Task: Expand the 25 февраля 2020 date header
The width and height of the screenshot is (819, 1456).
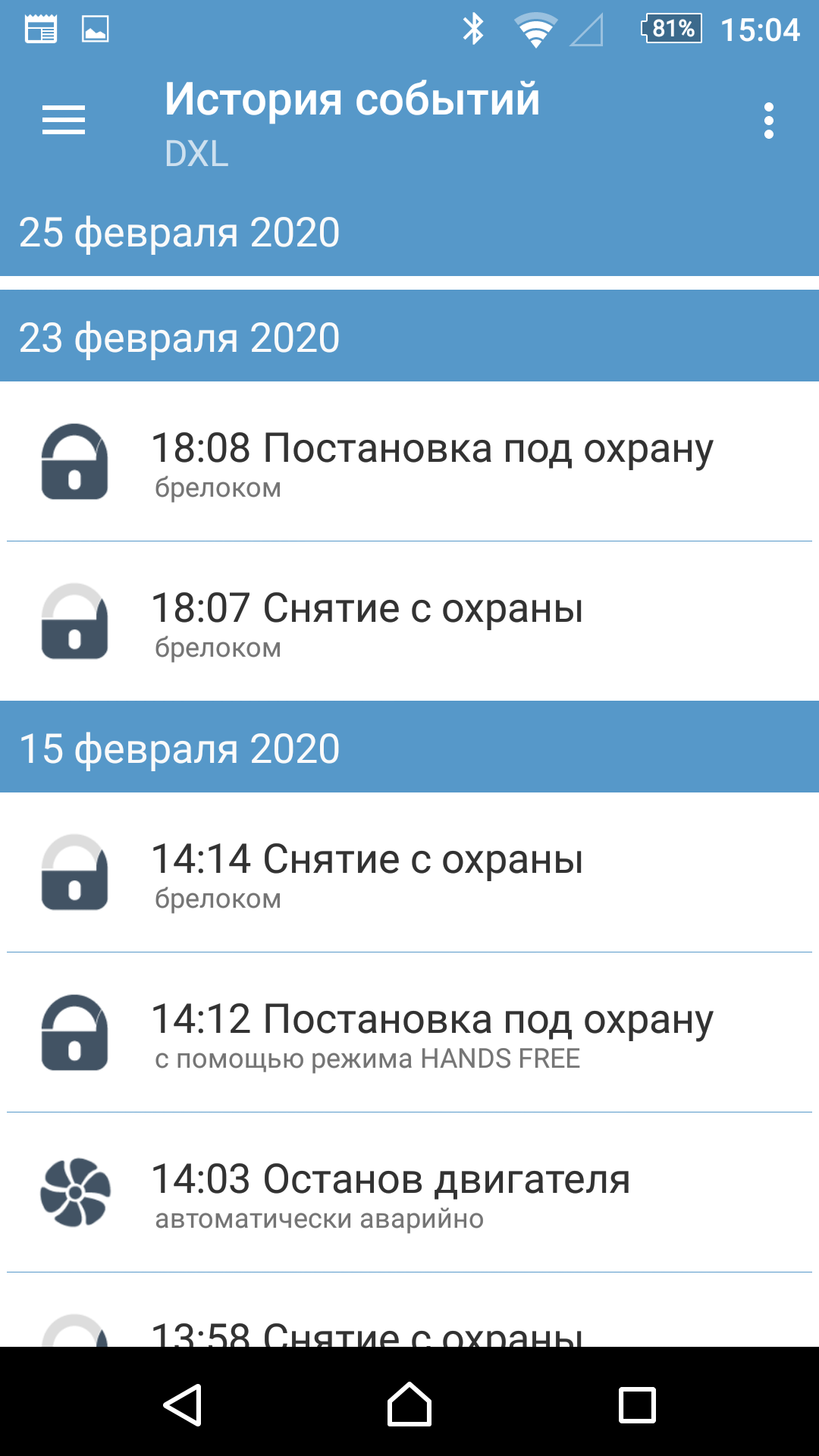Action: tap(409, 233)
